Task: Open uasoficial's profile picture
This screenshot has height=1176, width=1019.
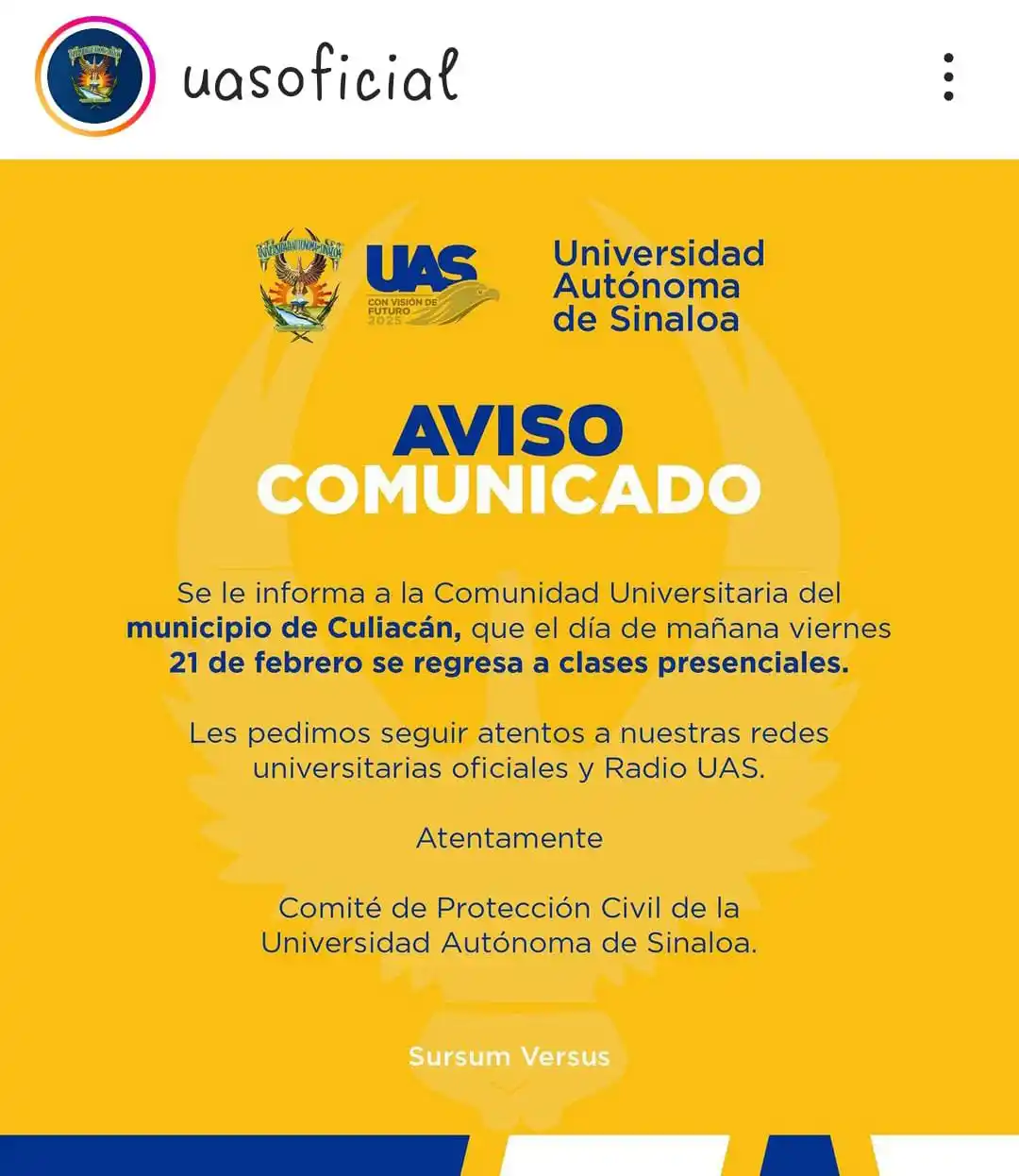Action: coord(94,76)
